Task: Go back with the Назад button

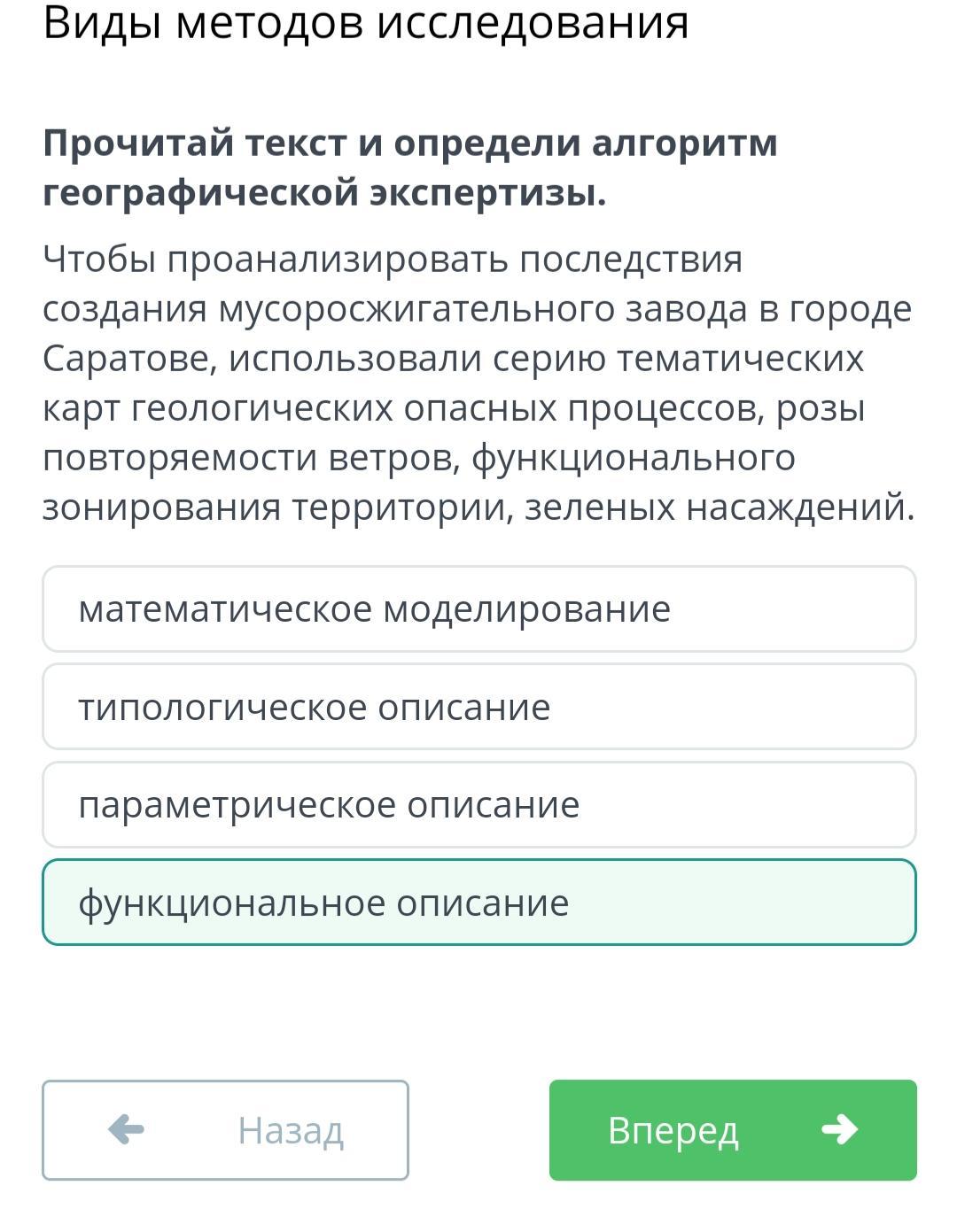Action: [x=225, y=1130]
